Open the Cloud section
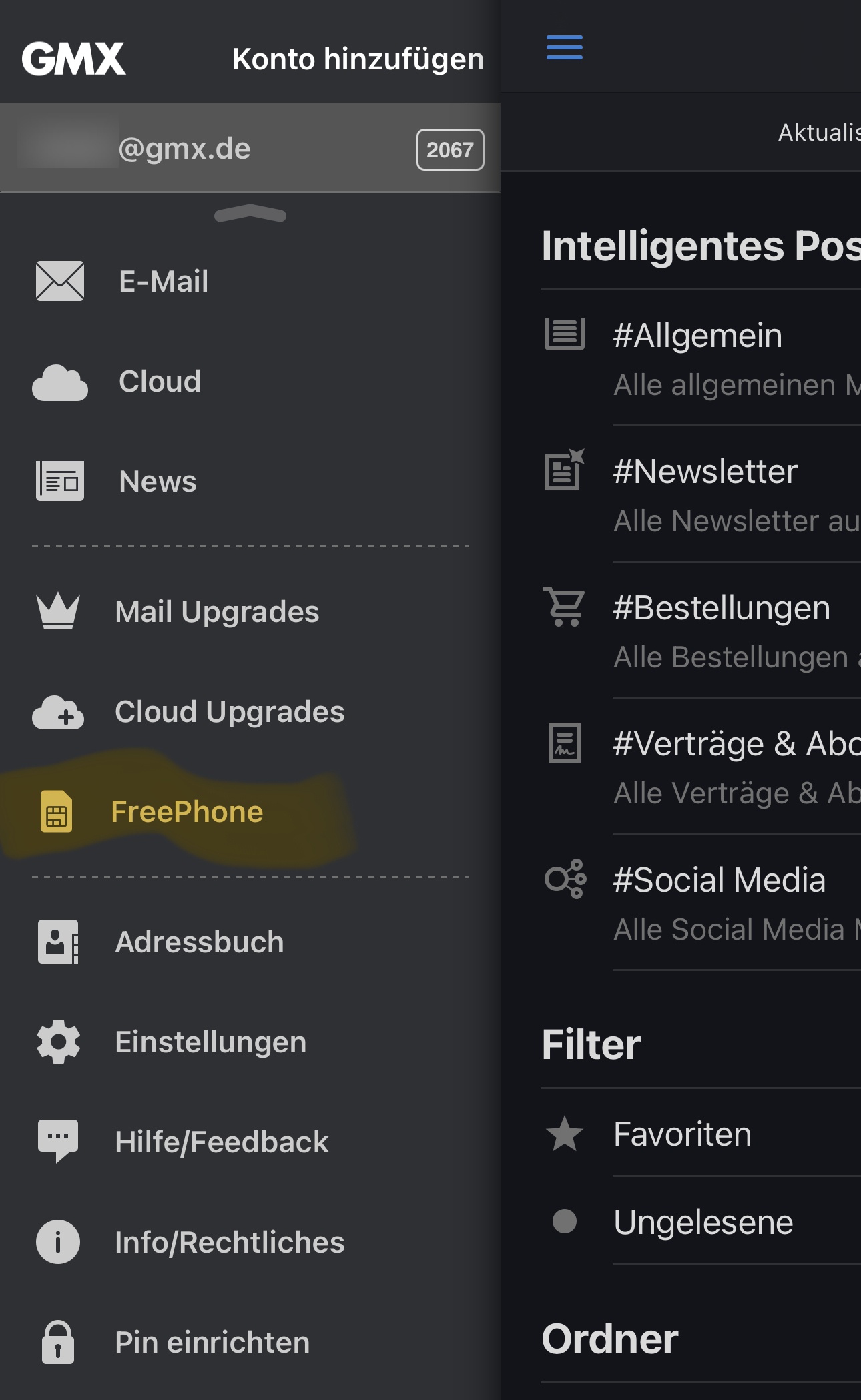The height and width of the screenshot is (1400, 861). (x=250, y=382)
